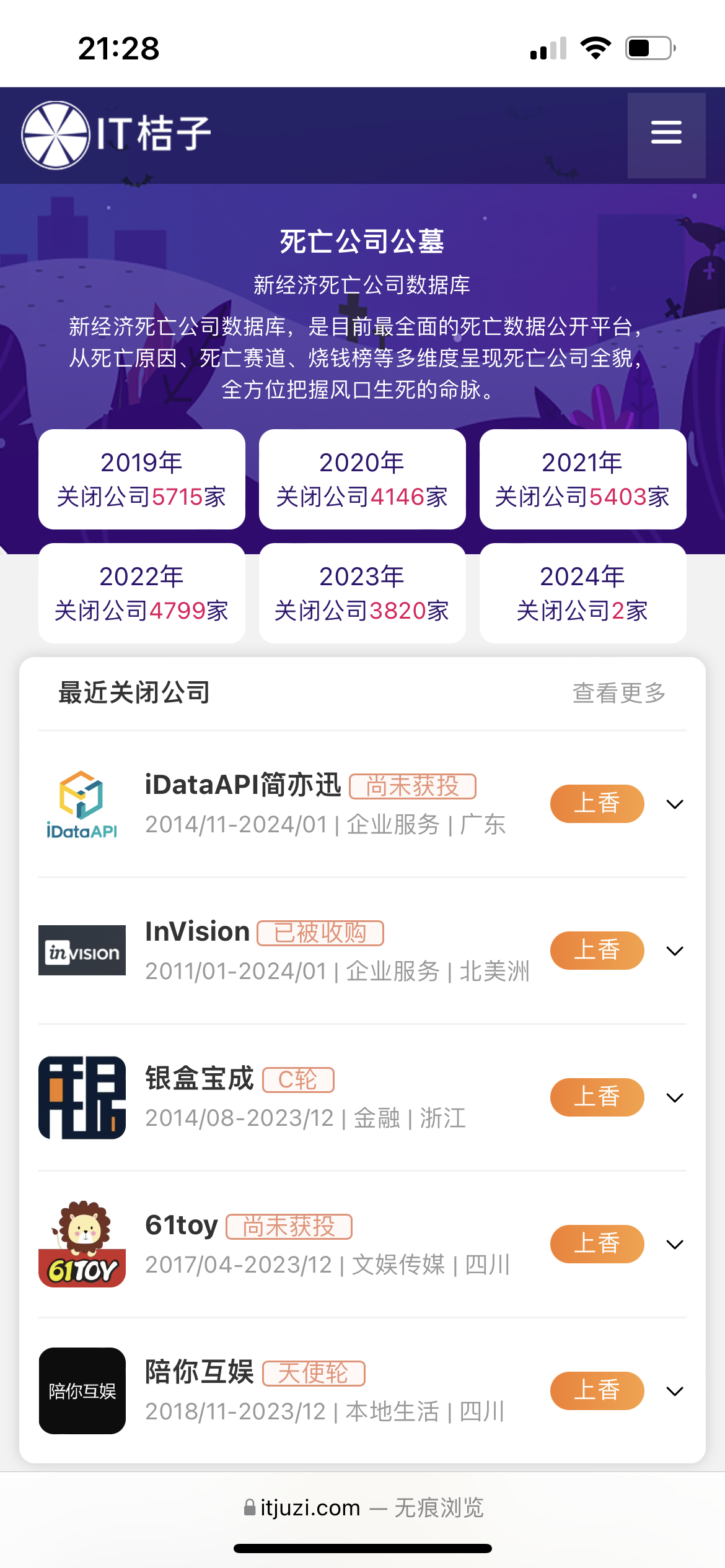Tap 上香 for 银盒宝成
The height and width of the screenshot is (1568, 725).
click(x=597, y=1097)
